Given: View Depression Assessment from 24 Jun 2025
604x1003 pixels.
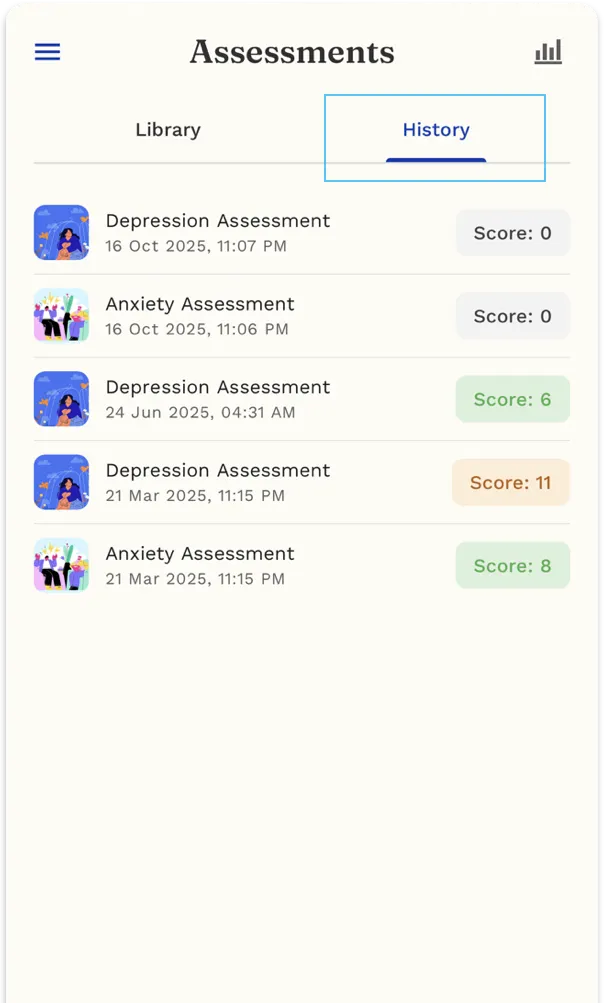Looking at the screenshot, I should point(217,398).
